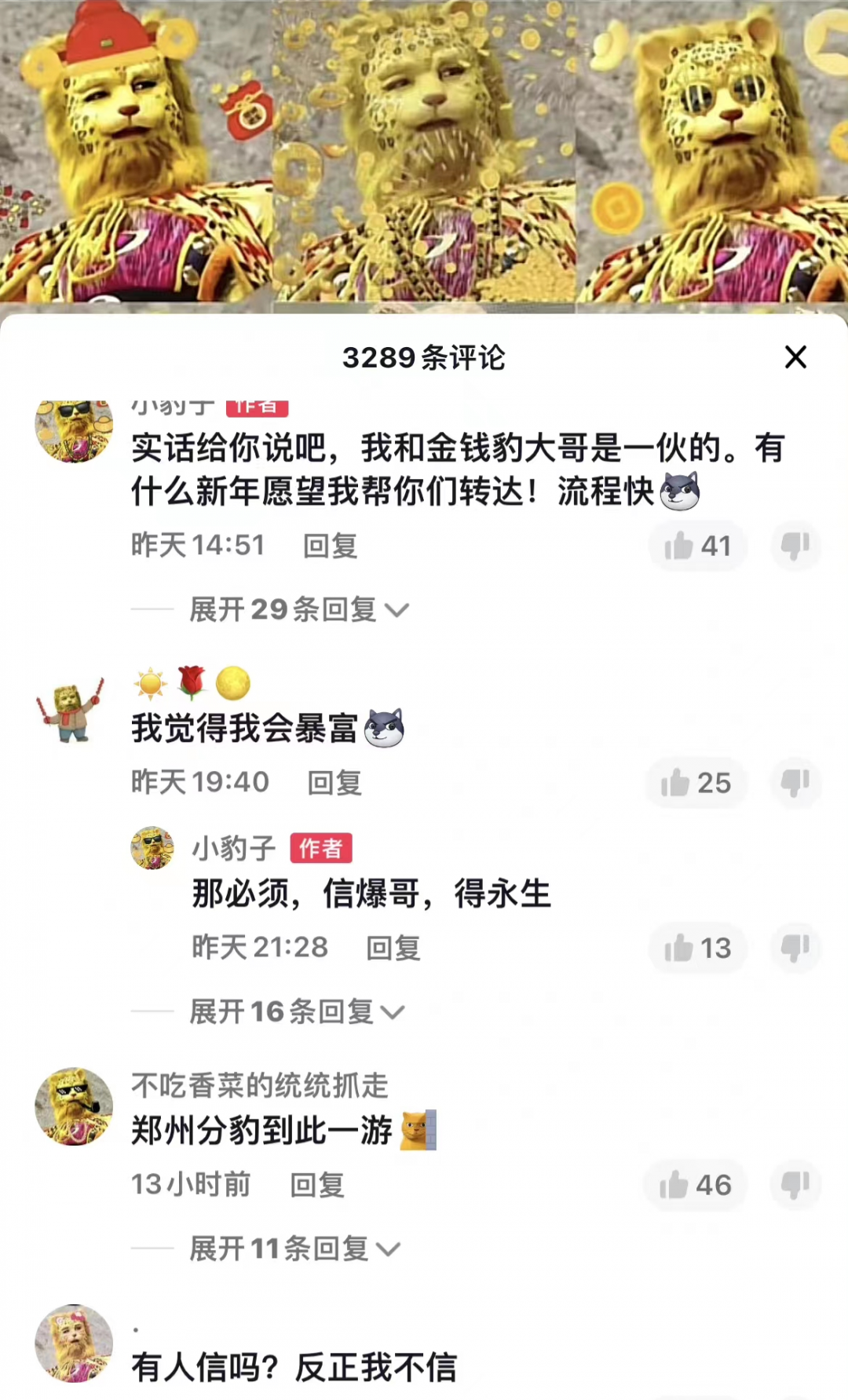The image size is (848, 1400).
Task: Expand 展开29条回复
Action: click(x=298, y=609)
